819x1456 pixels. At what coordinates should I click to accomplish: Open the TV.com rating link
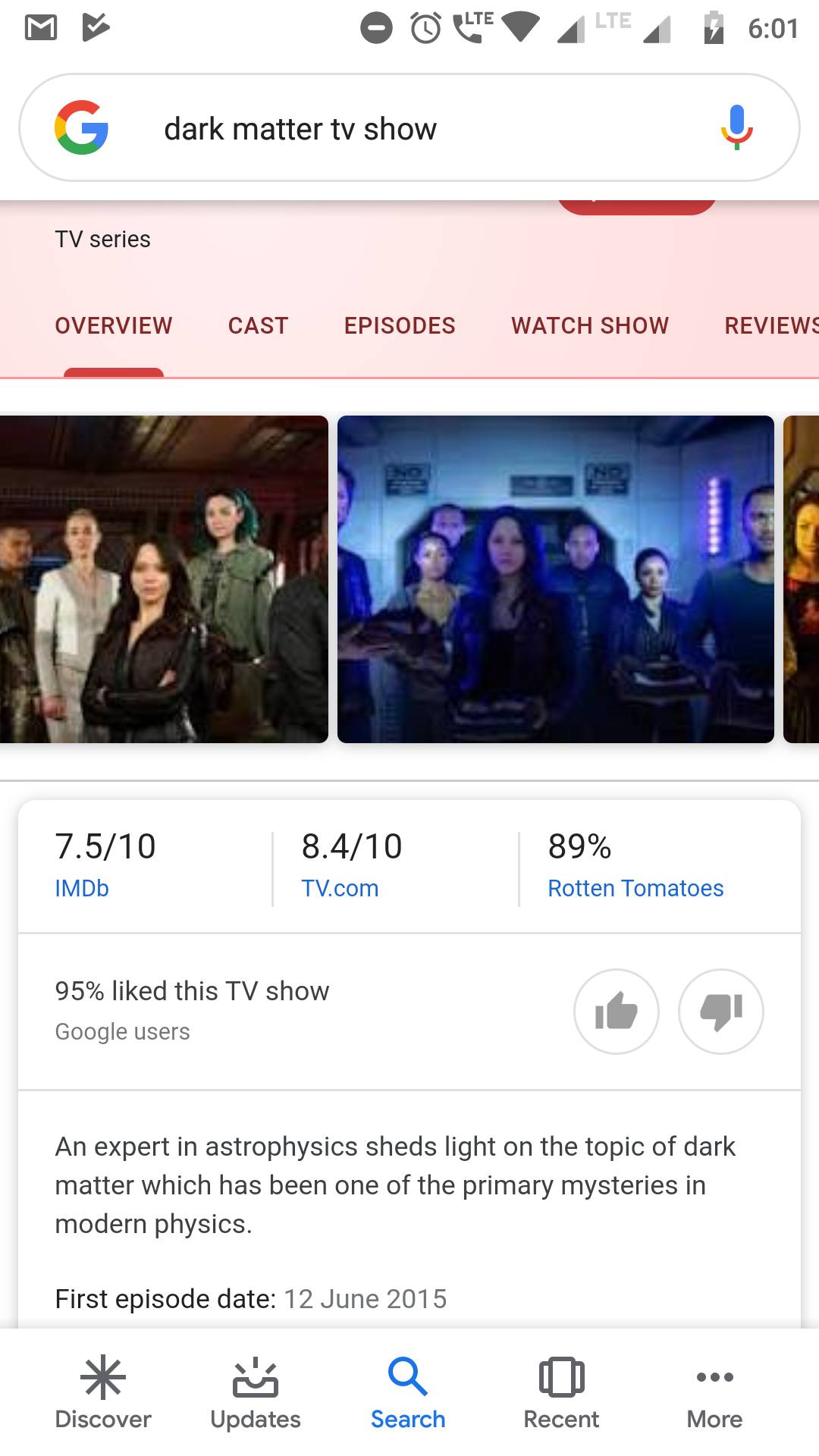(x=340, y=888)
